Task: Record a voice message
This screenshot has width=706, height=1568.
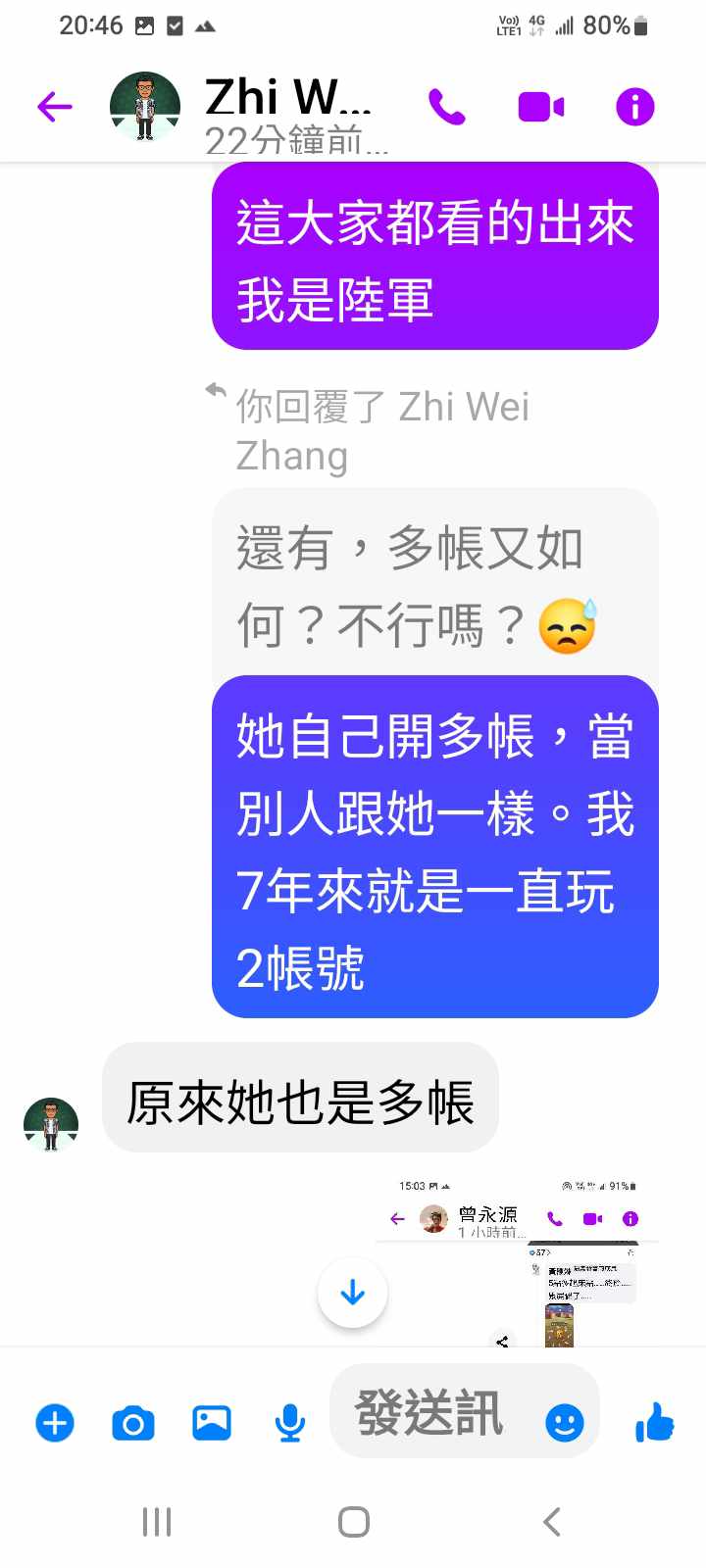Action: tap(289, 1422)
